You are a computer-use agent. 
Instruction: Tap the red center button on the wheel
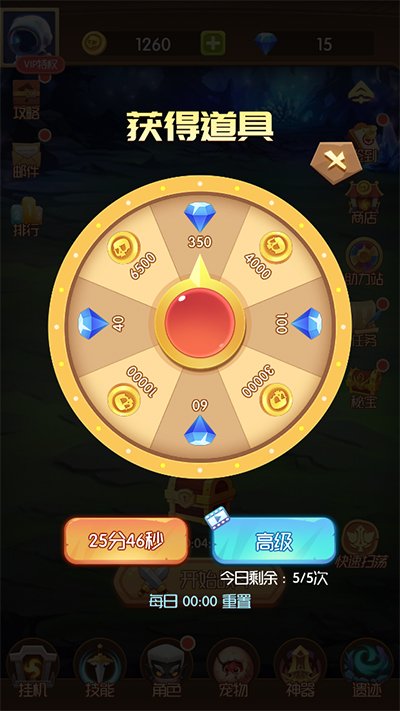point(200,322)
